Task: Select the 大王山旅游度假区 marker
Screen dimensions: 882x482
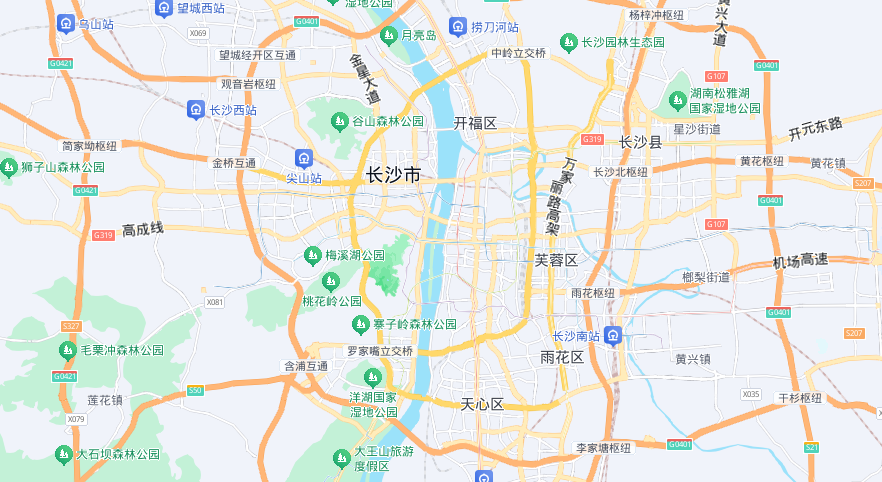Action: 340,457
